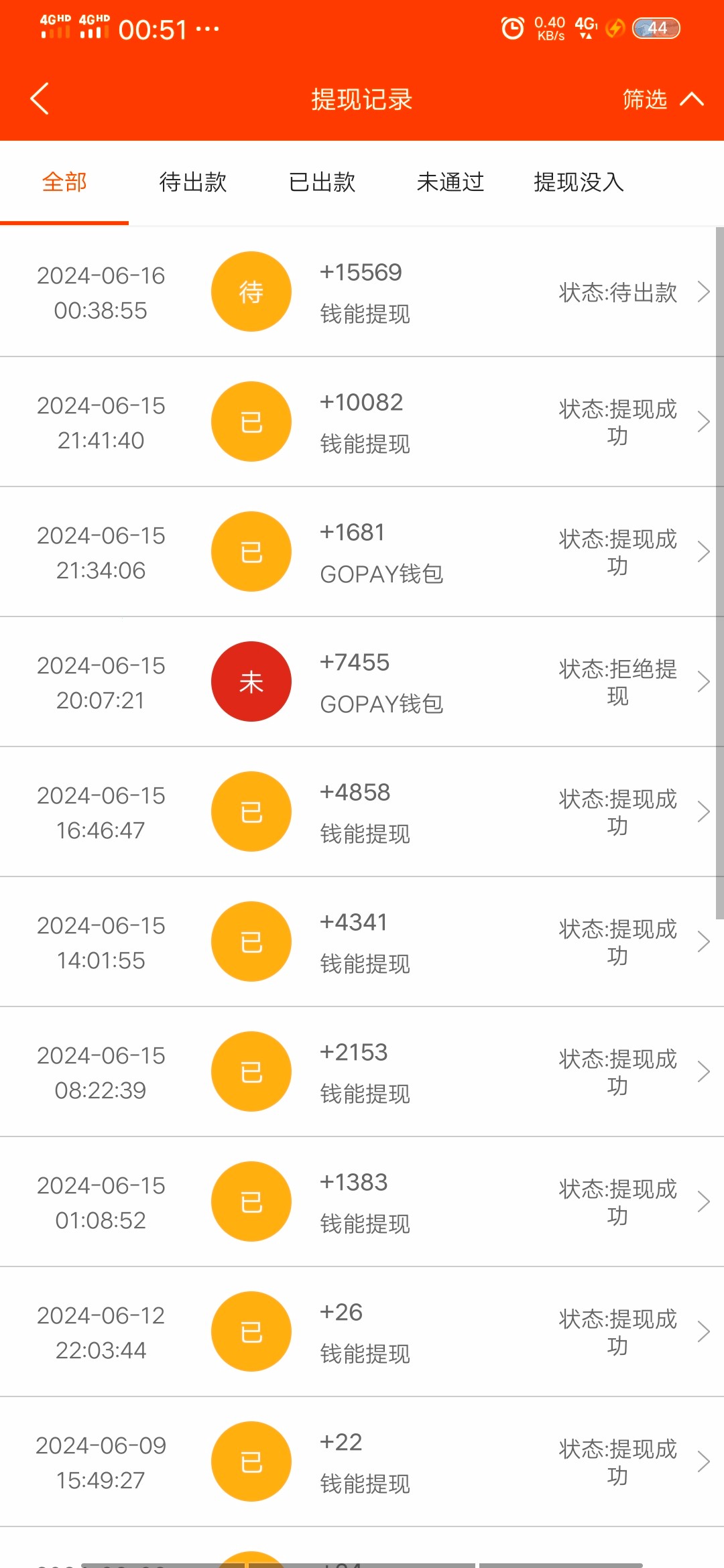Switch to the 已出款 tab
Image resolution: width=724 pixels, height=1568 pixels.
click(322, 182)
